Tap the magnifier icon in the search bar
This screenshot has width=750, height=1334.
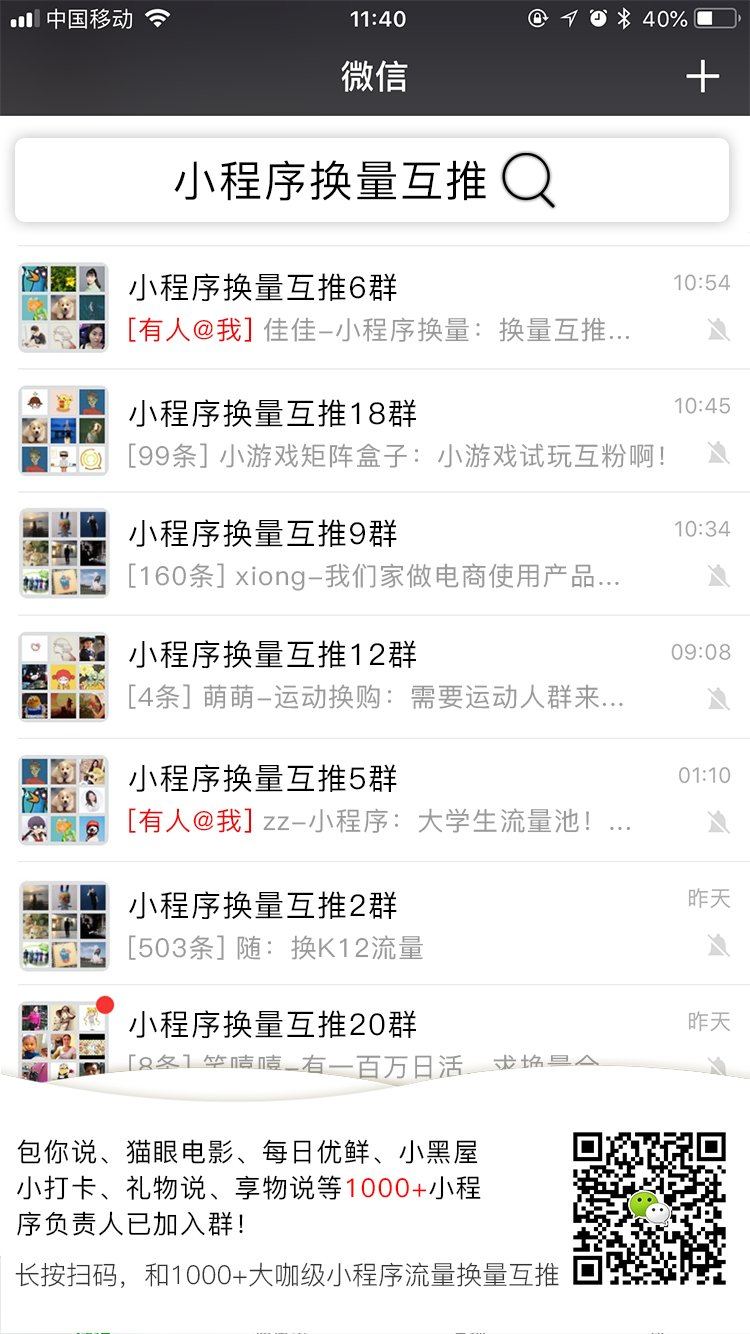click(531, 180)
